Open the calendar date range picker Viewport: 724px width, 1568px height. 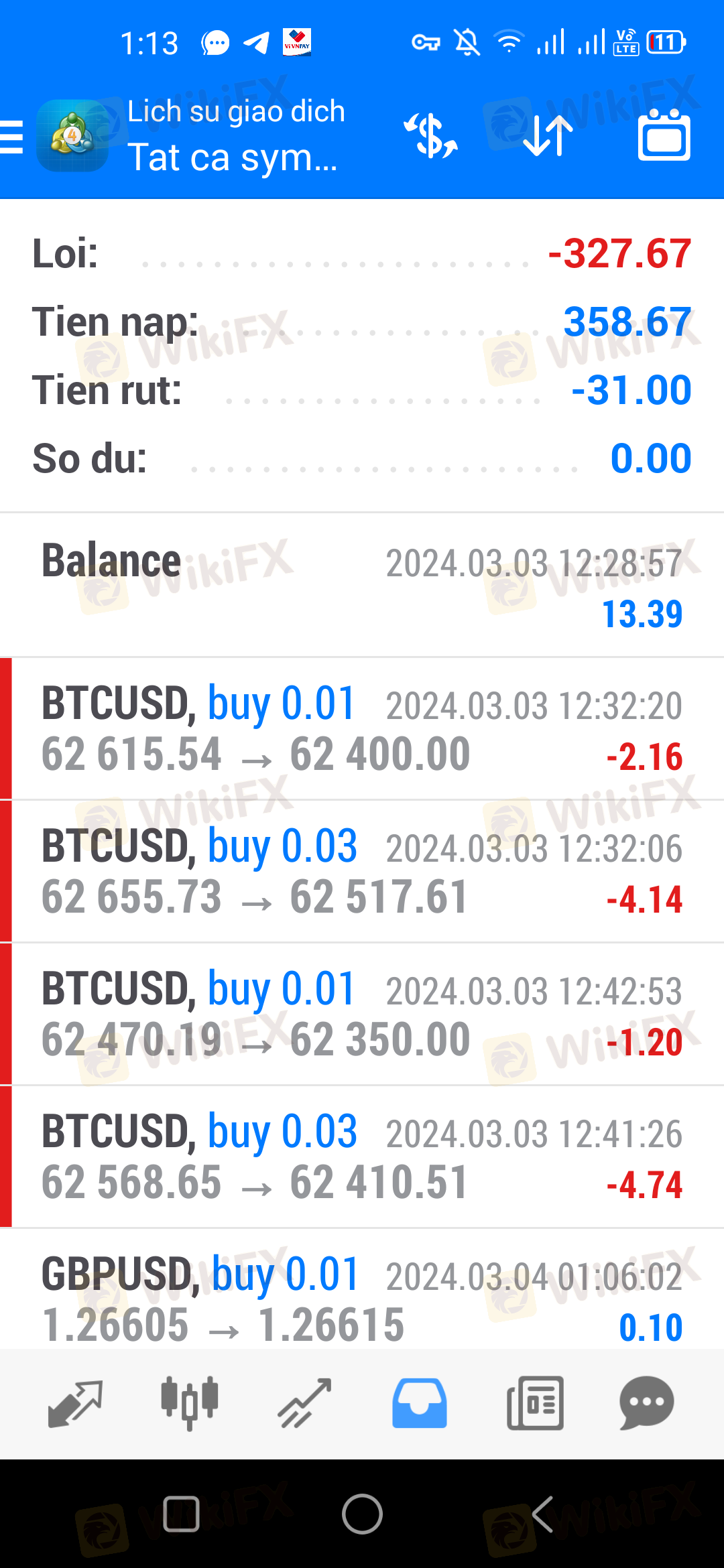click(664, 135)
